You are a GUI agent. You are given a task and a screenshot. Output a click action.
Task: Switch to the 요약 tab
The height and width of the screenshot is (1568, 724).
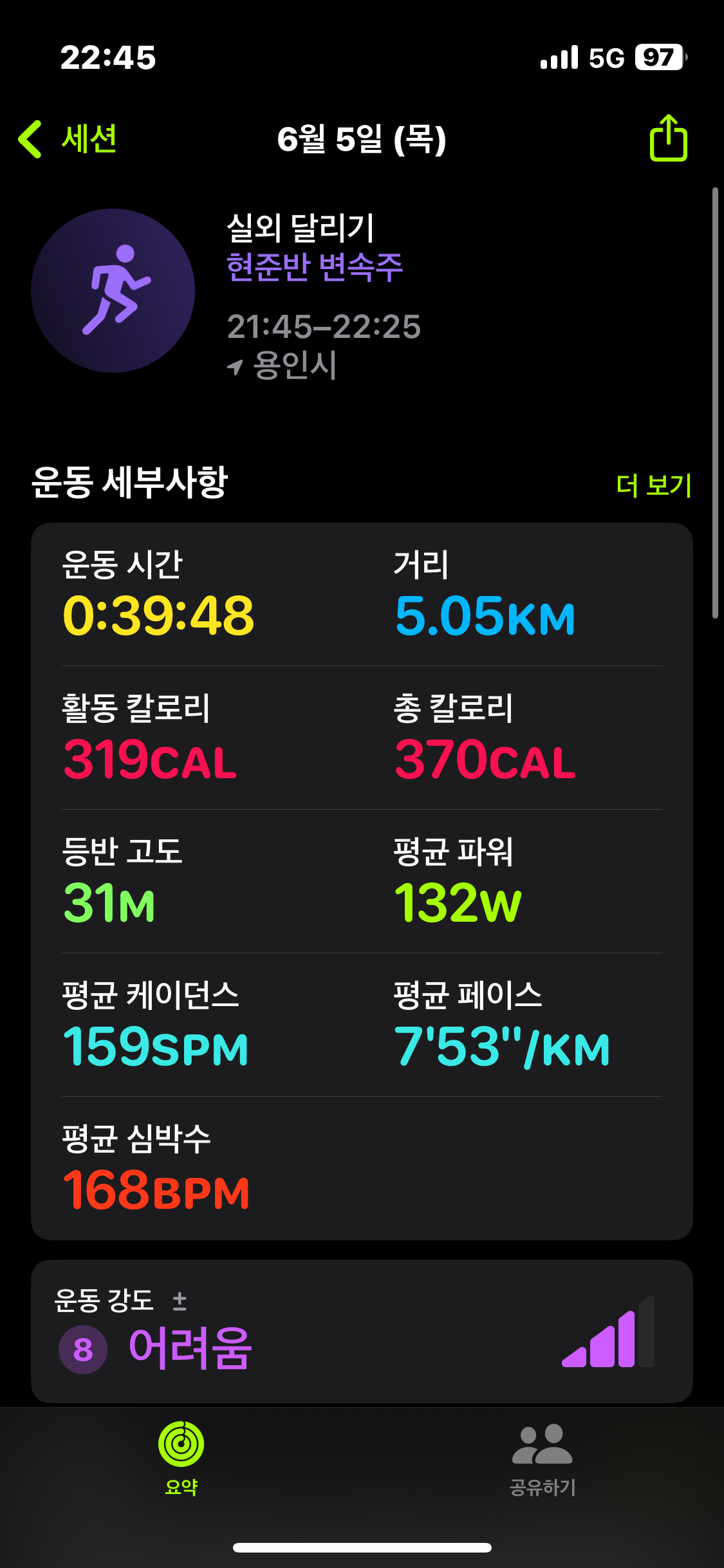click(x=181, y=1459)
